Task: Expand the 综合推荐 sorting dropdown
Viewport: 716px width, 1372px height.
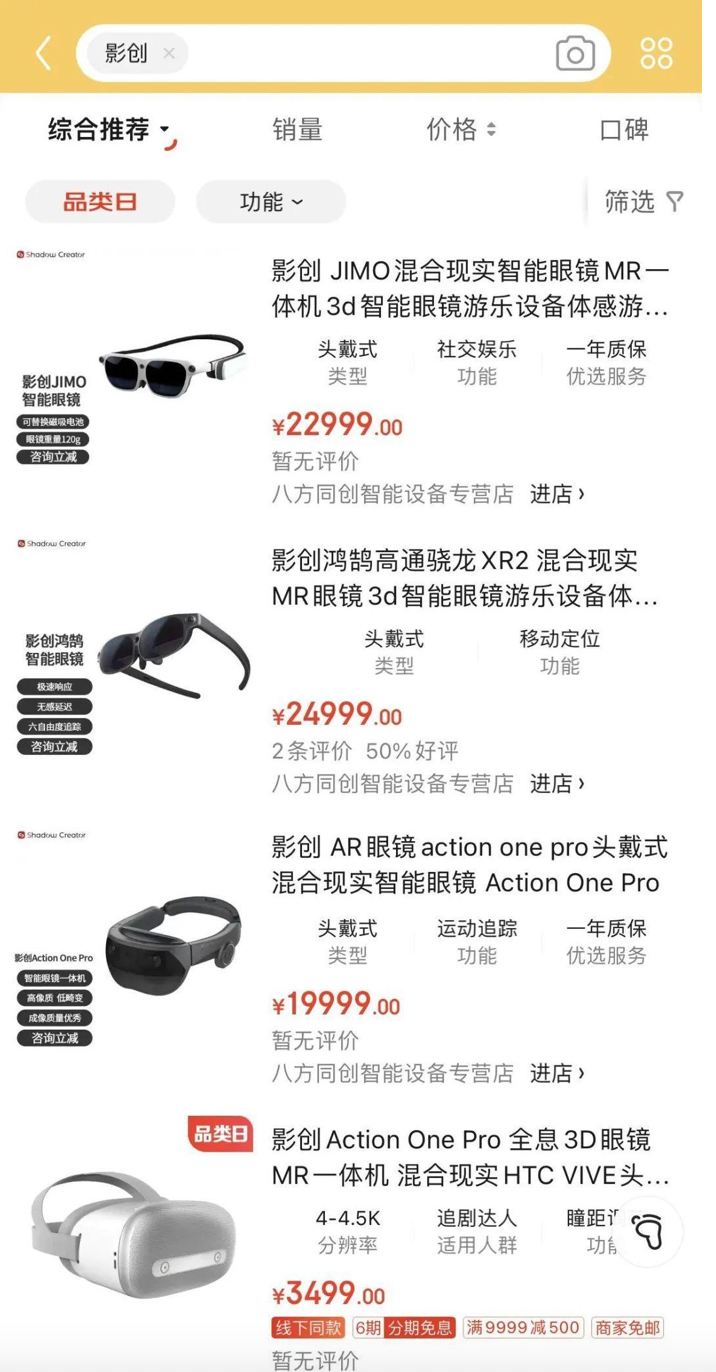Action: tap(110, 130)
